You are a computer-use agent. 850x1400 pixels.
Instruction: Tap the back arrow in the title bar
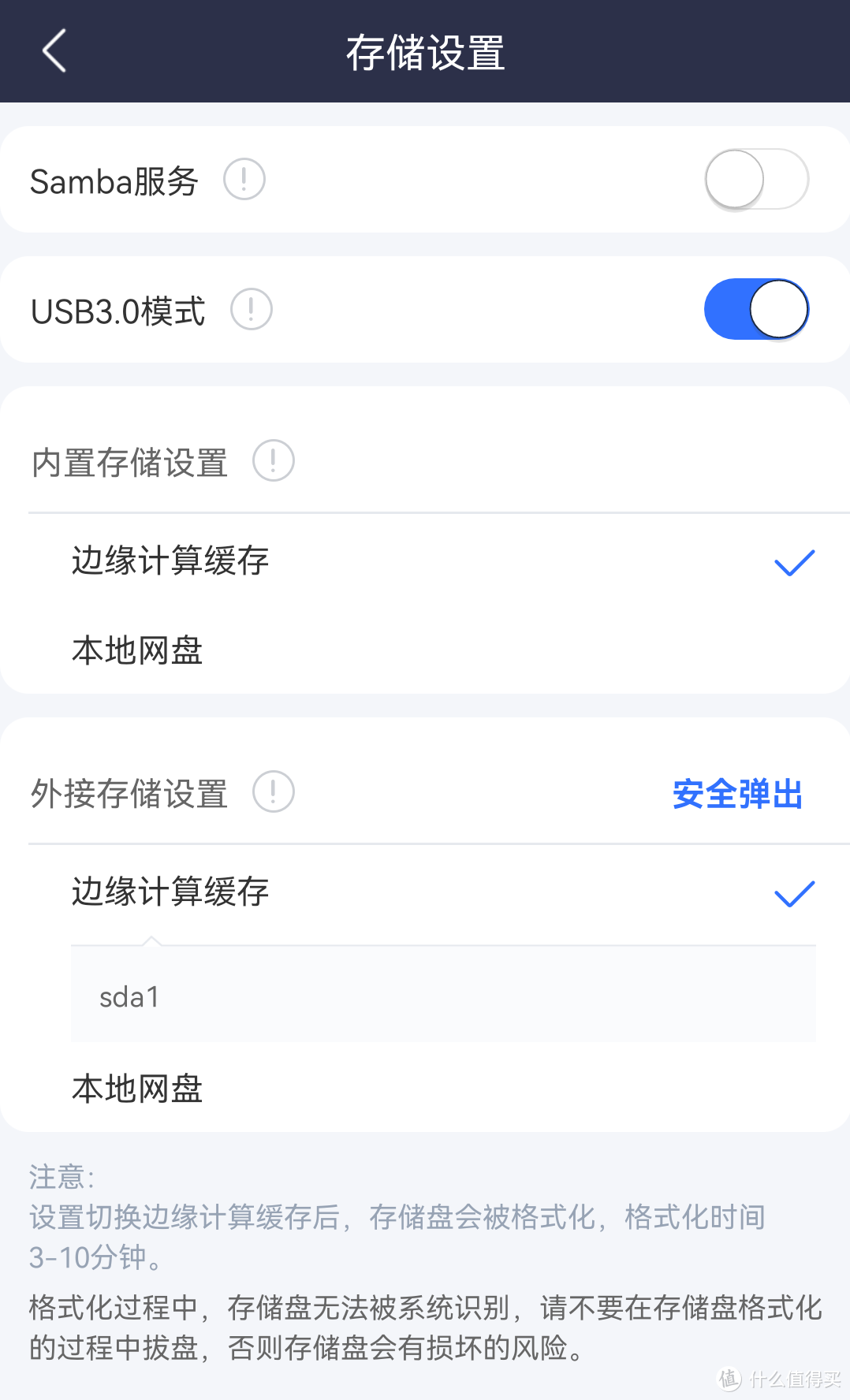tap(53, 50)
